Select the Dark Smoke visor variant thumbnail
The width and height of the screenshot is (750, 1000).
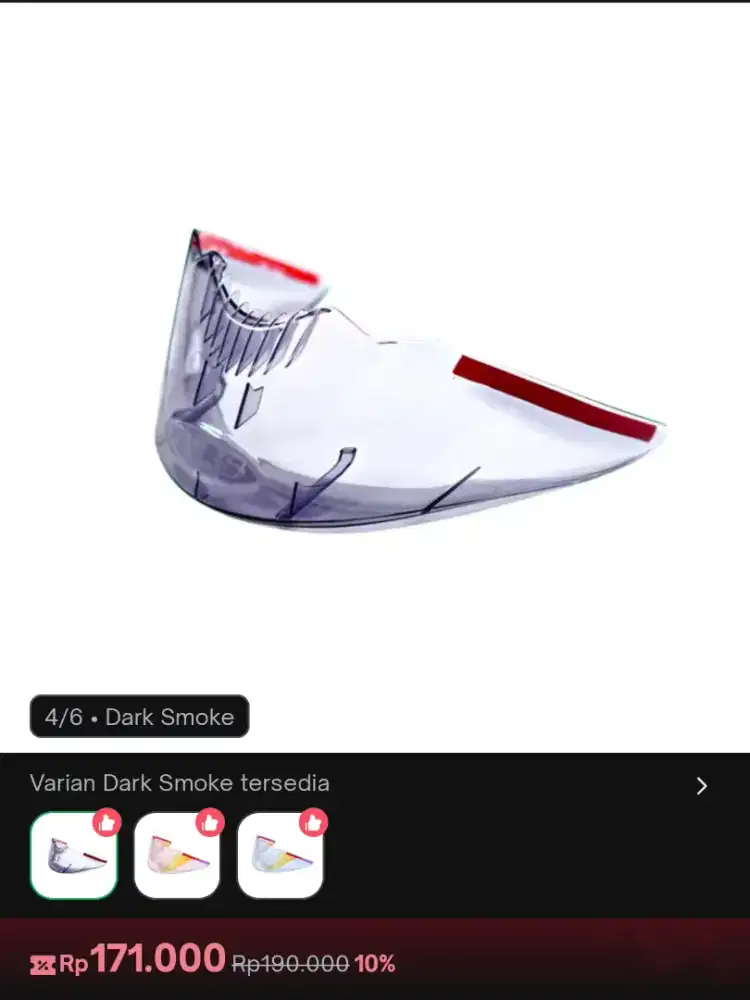pos(74,855)
